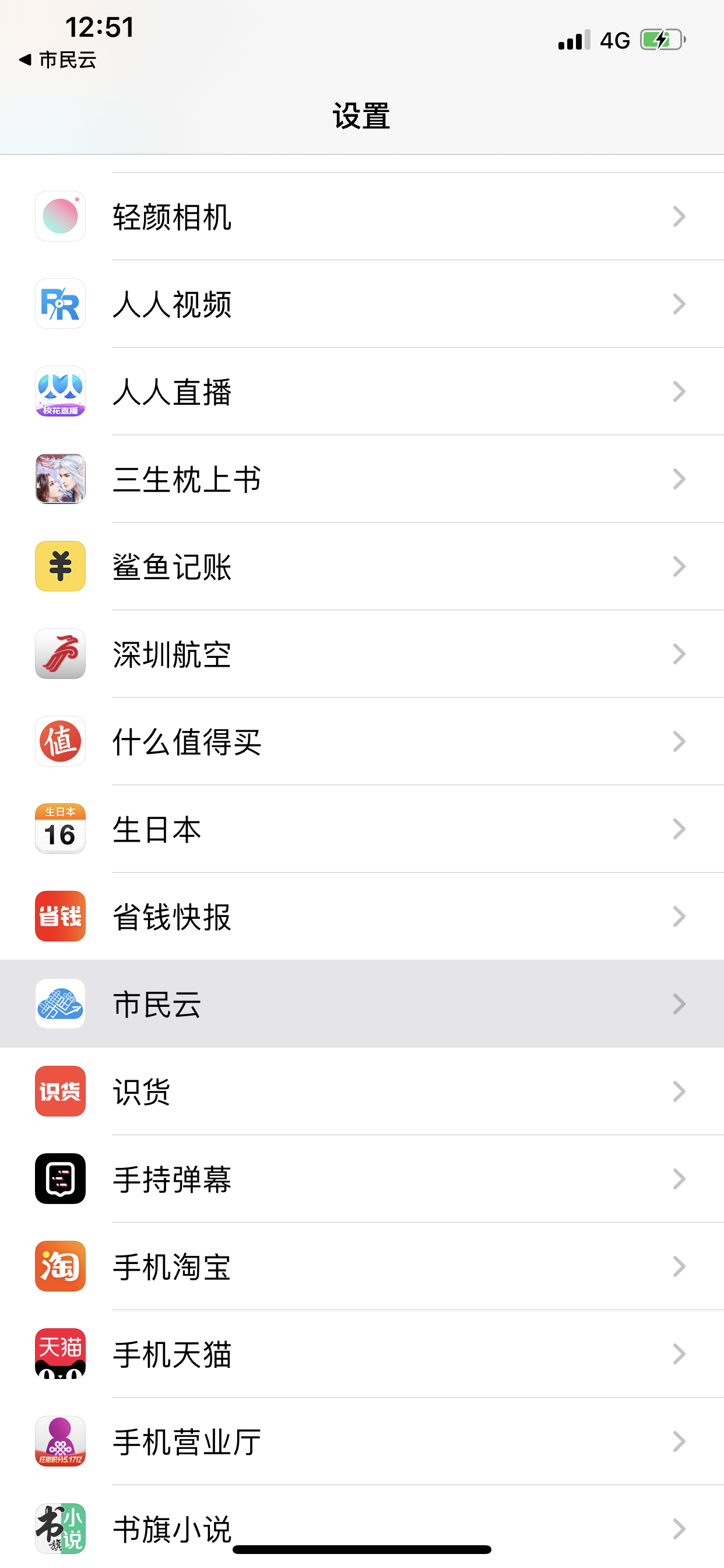Open 生日本 app settings
Screen dimensions: 724x1568
click(361, 829)
